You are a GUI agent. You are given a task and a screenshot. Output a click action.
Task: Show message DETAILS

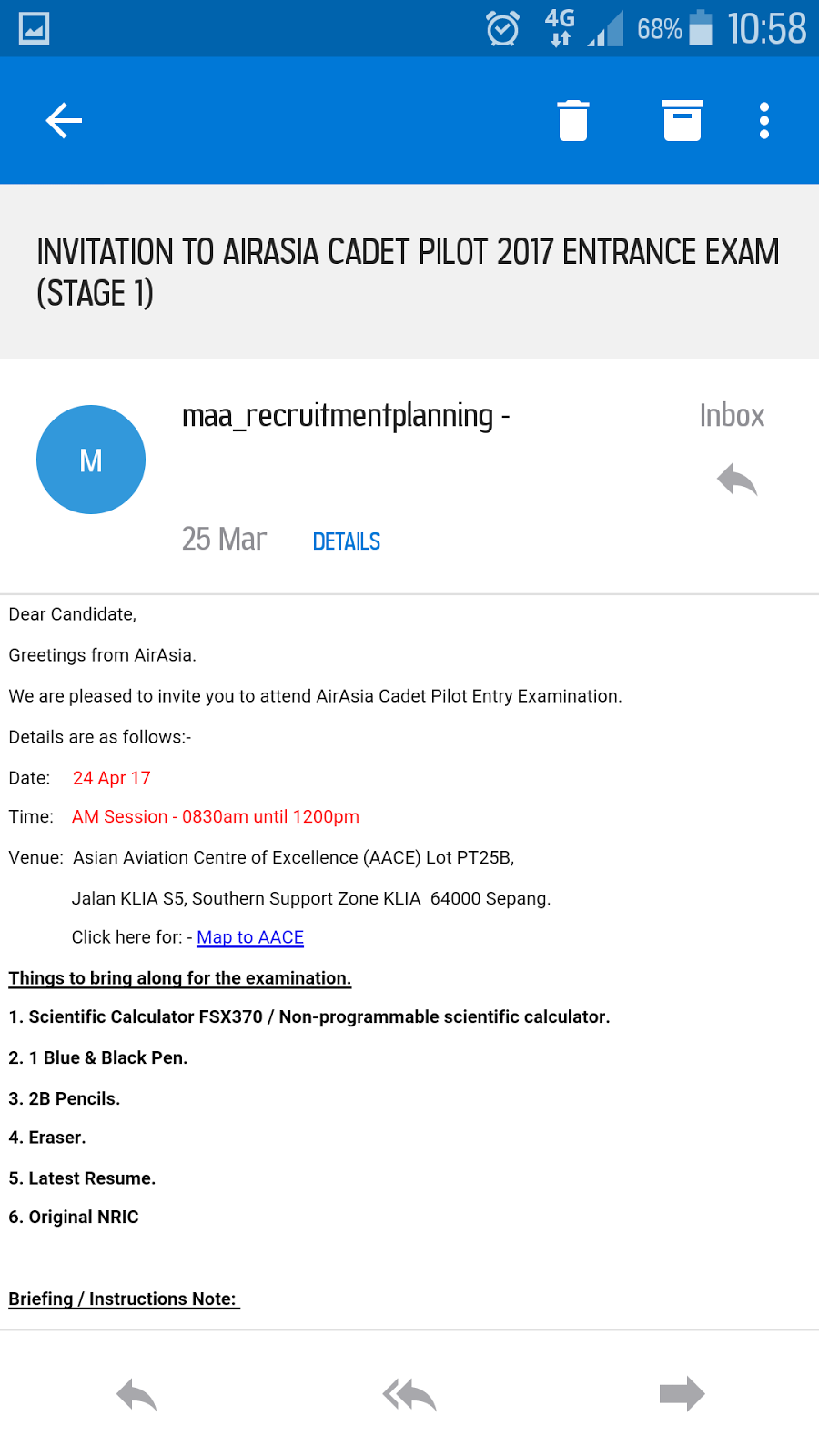(346, 541)
